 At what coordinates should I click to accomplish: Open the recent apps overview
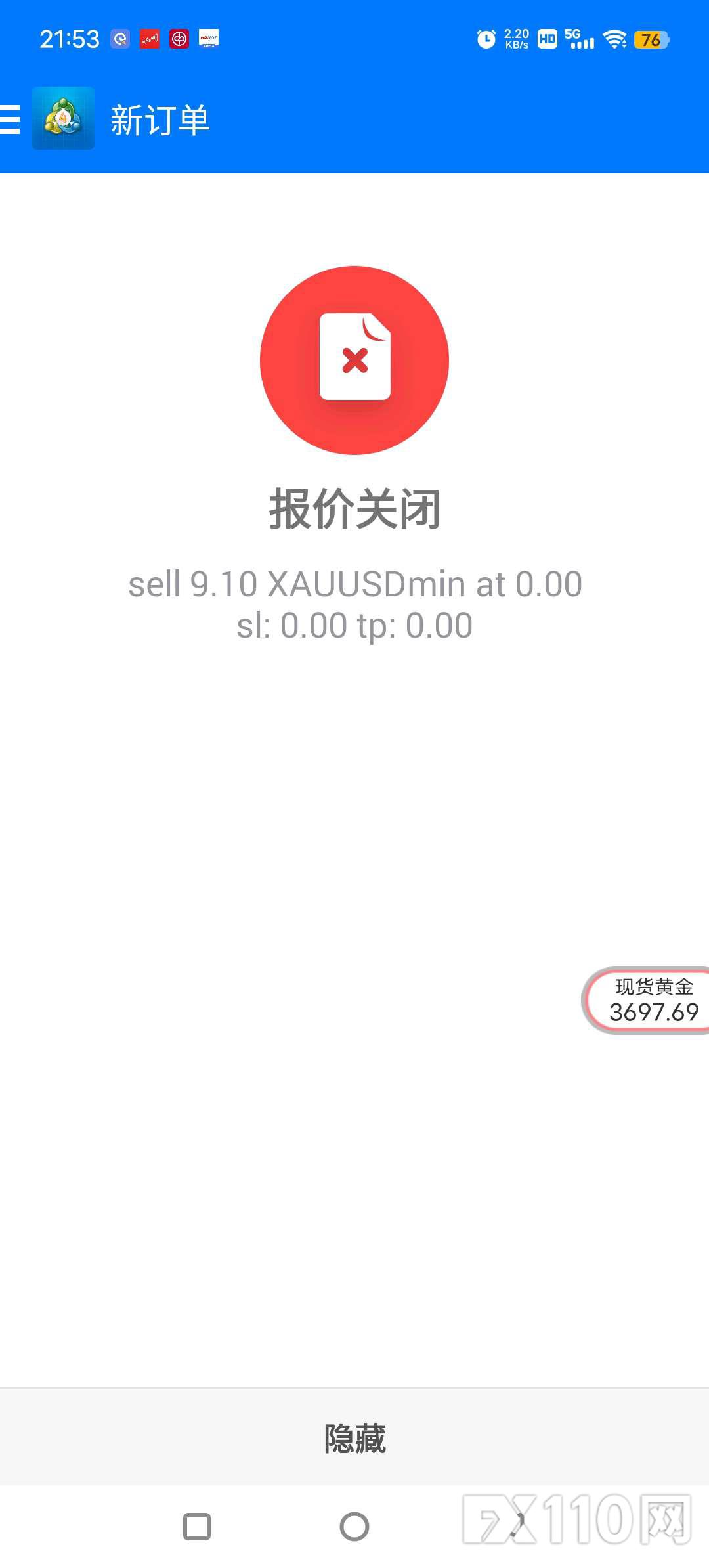pos(197,1527)
